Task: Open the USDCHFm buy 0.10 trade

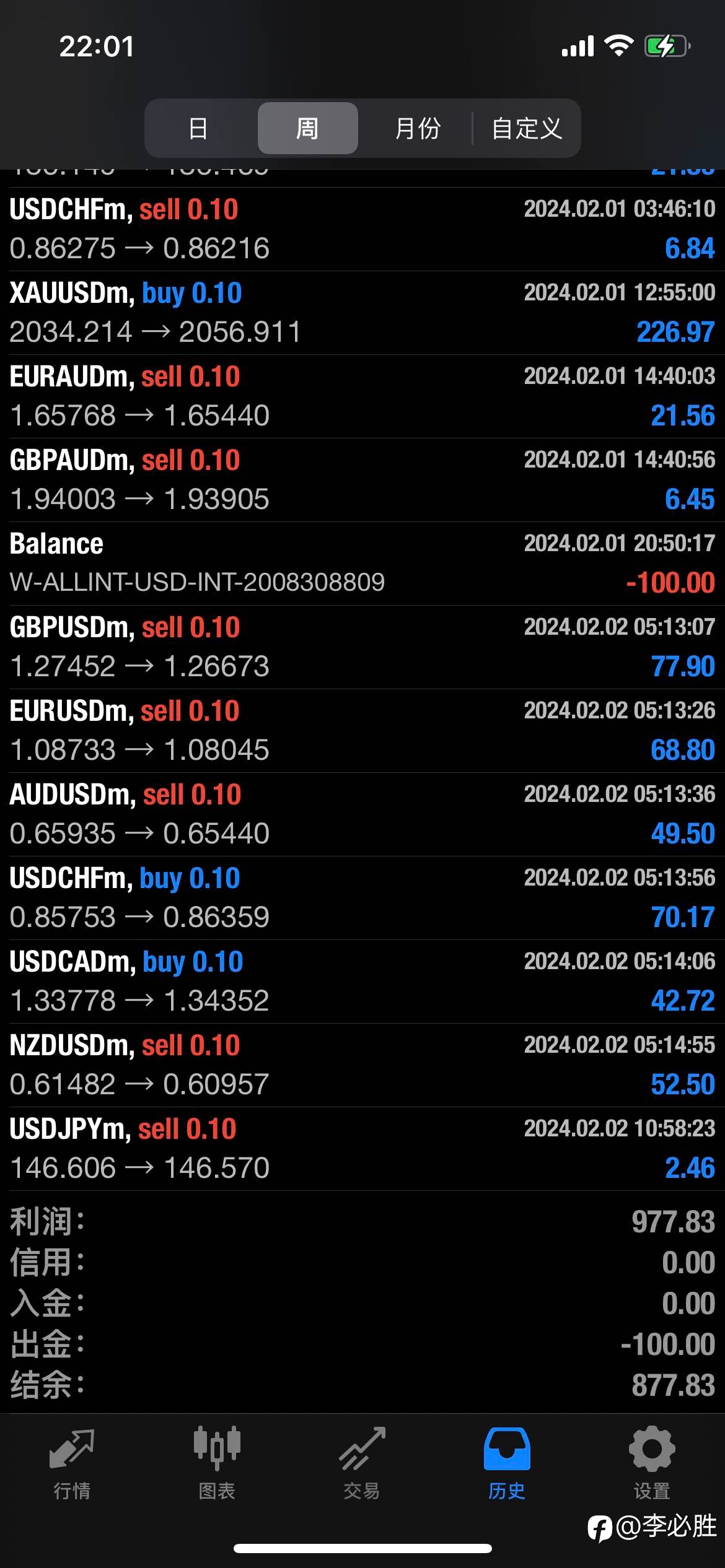Action: click(x=362, y=898)
